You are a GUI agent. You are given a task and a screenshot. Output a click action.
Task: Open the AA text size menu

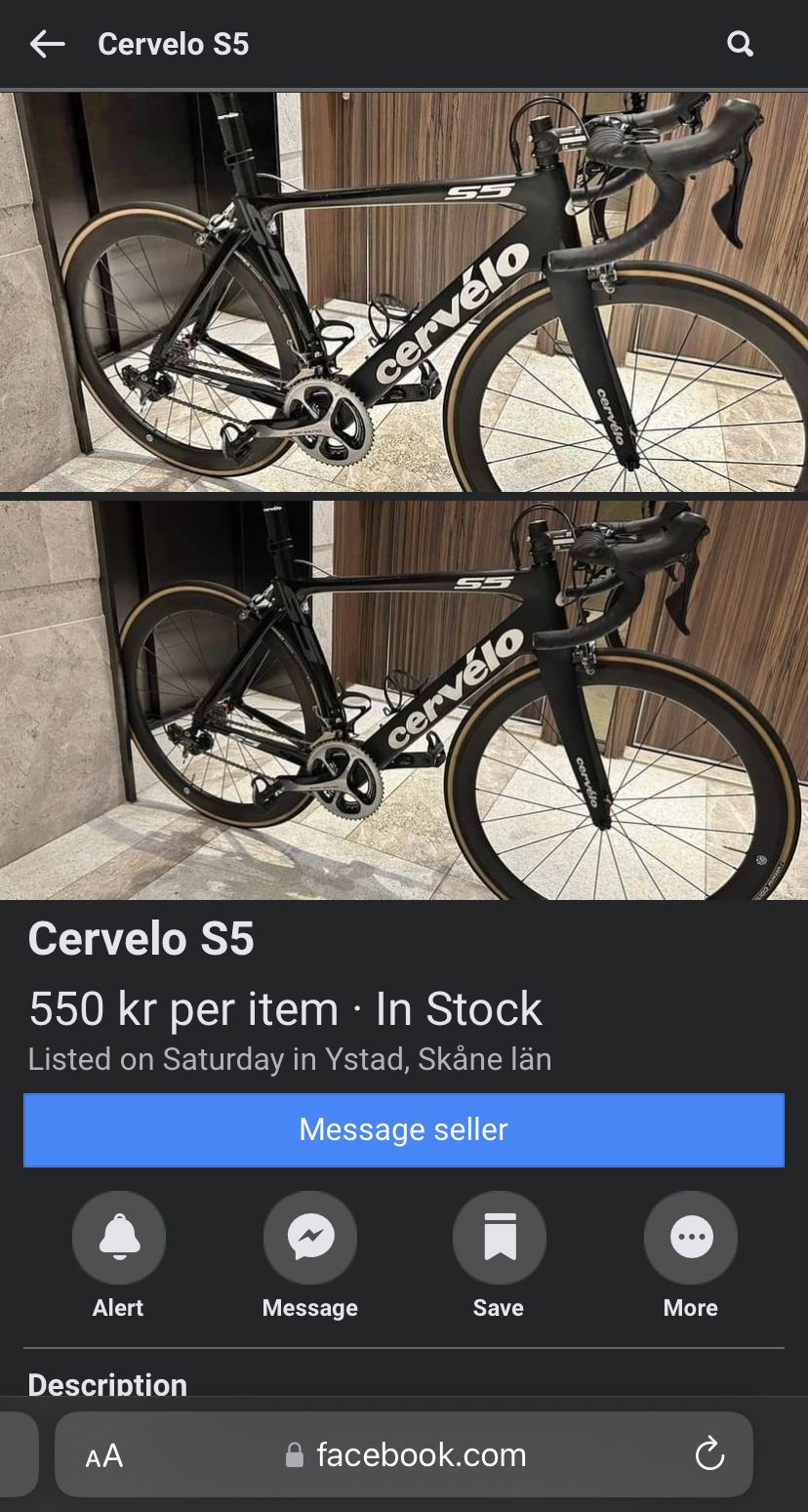coord(104,1455)
